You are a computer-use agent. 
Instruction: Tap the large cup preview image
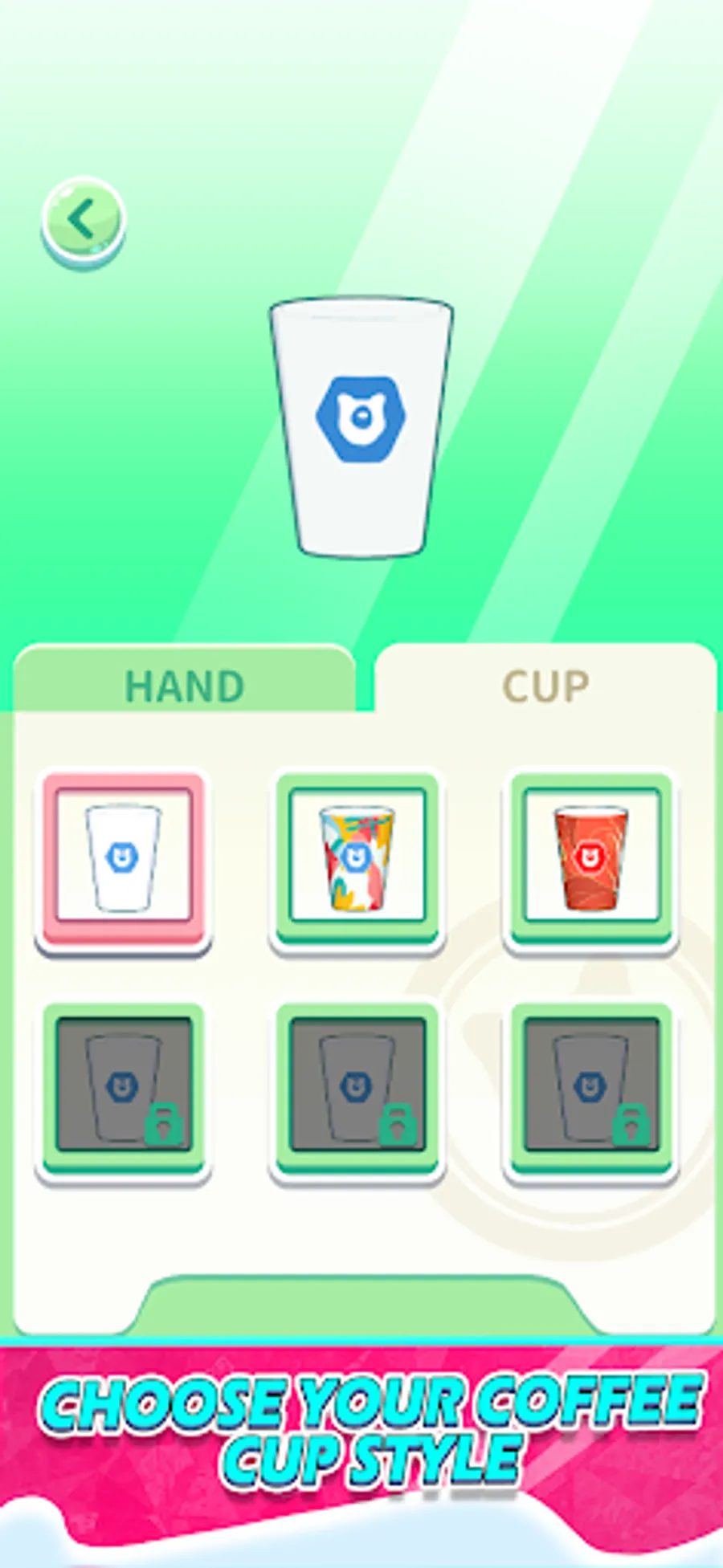pos(361,426)
